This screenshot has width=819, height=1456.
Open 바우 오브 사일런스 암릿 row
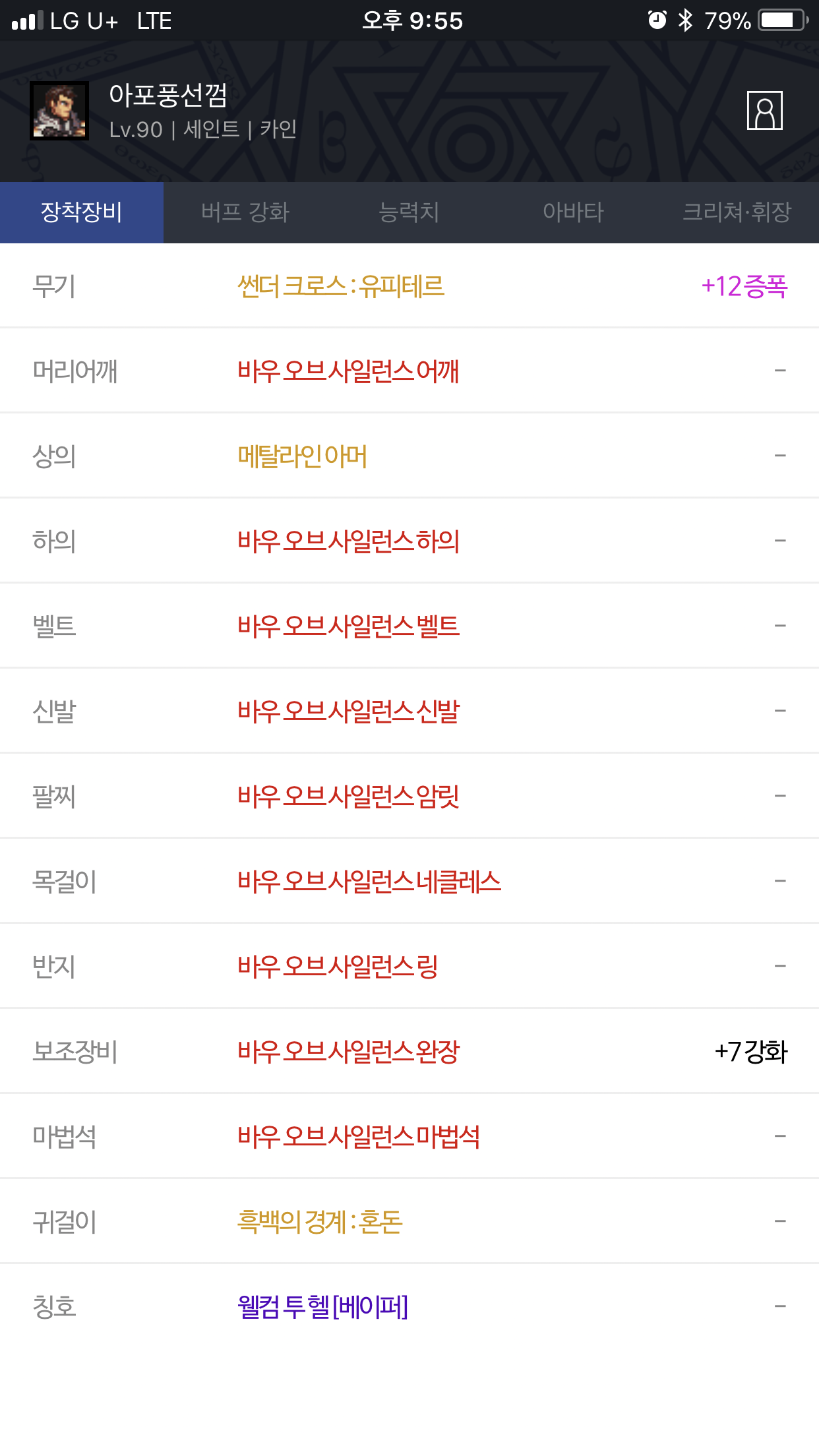[x=409, y=797]
